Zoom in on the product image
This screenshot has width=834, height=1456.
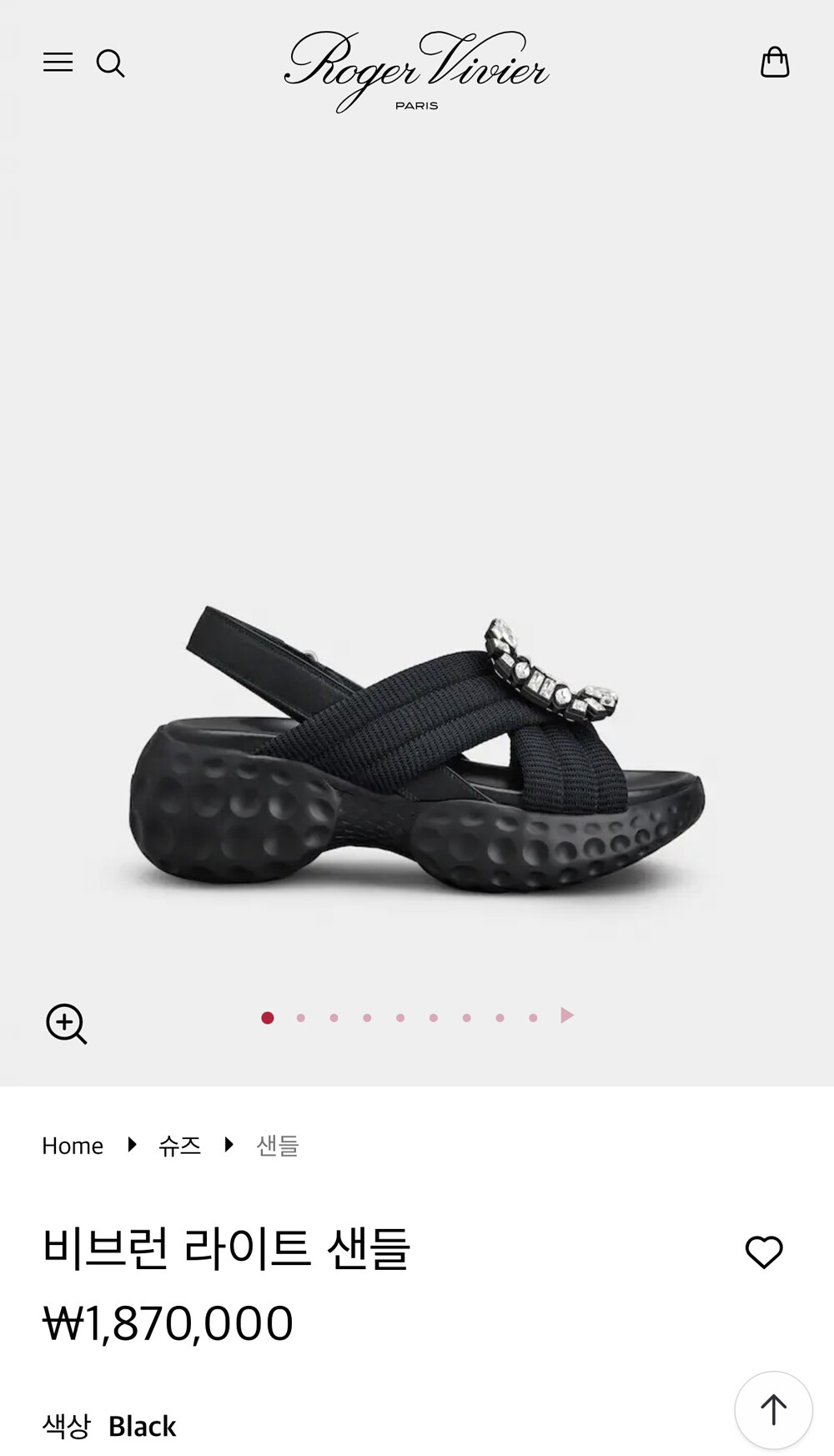click(x=67, y=1024)
